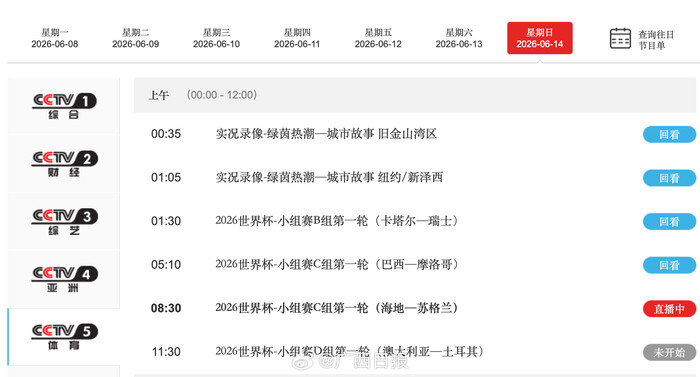The width and height of the screenshot is (700, 377).
Task: Select the Thursday 2026-06-11 date tab
Action: point(297,38)
